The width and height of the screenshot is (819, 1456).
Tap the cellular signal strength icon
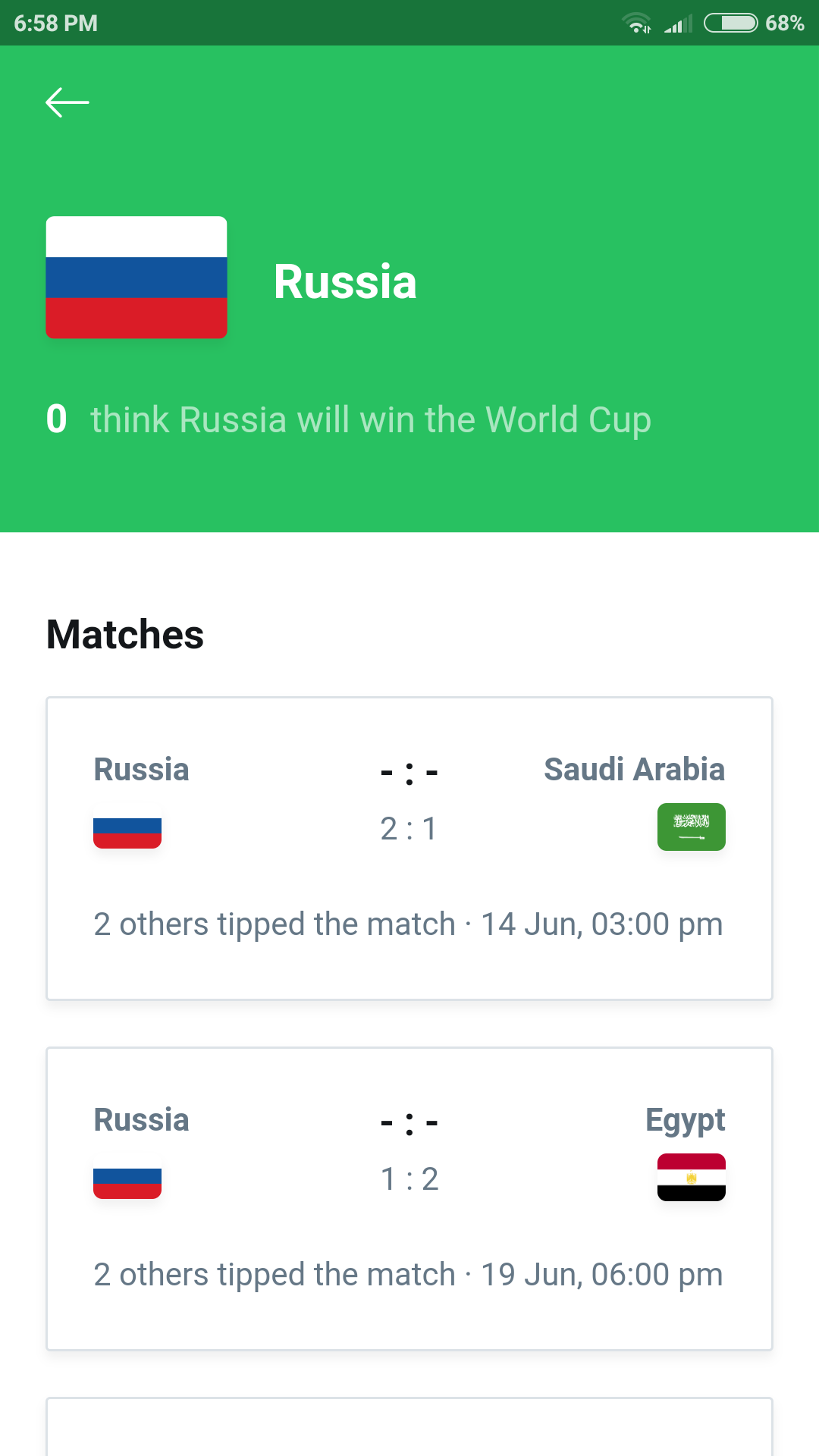click(677, 23)
